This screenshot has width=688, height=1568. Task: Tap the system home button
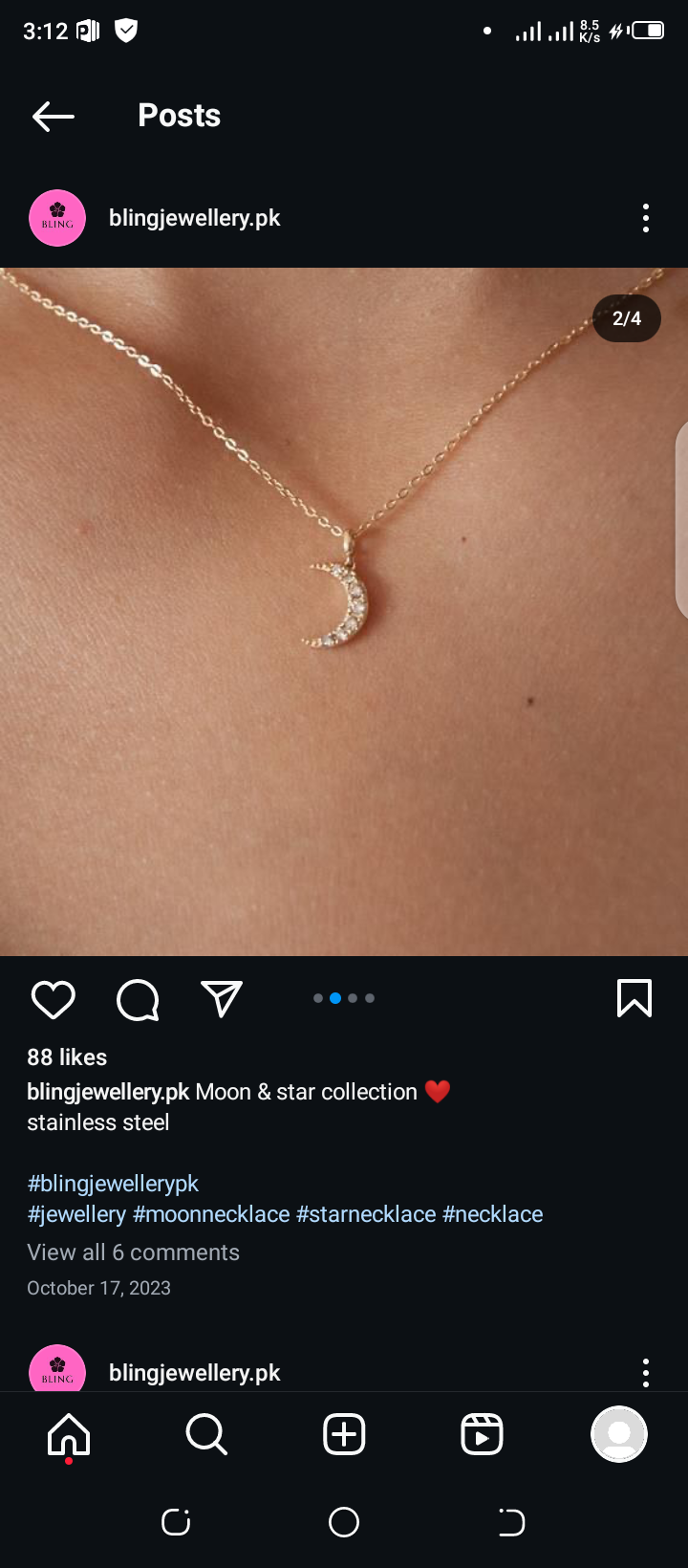click(344, 1522)
